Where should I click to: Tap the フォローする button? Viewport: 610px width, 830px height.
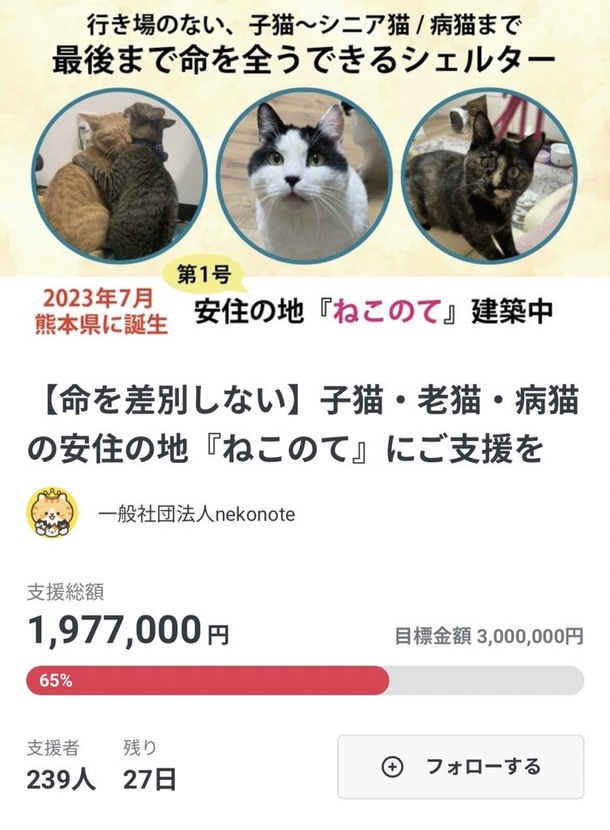pos(461,767)
